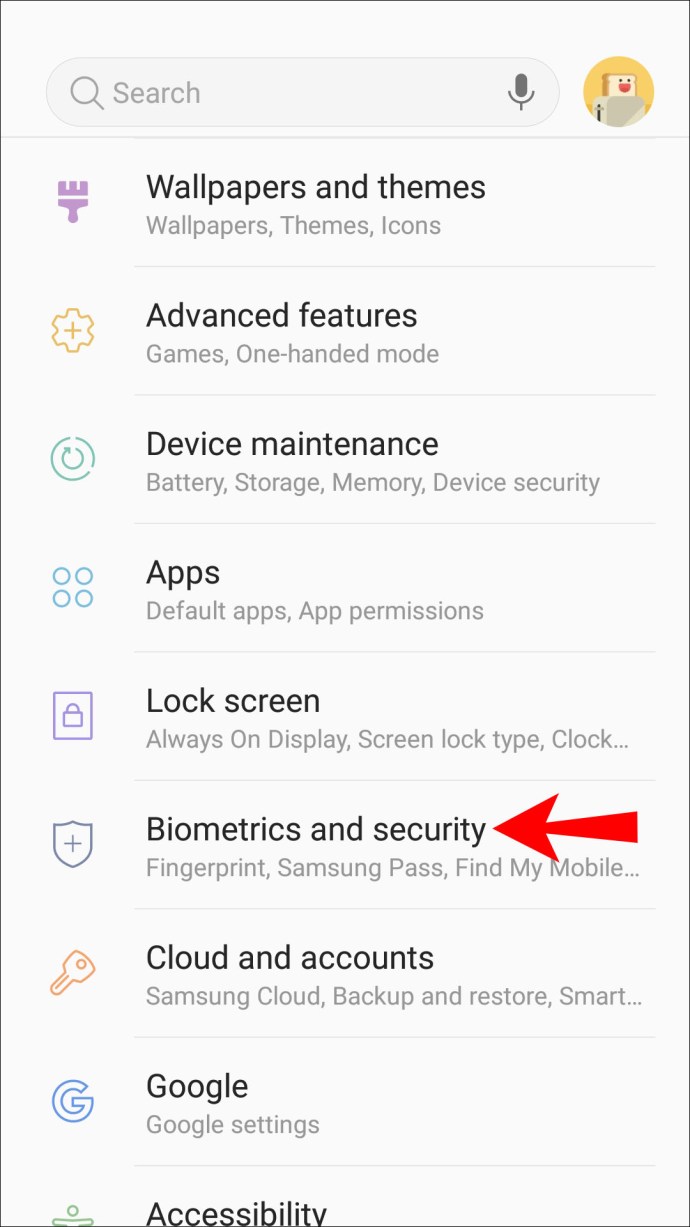Open the account profile avatar
Screen dimensions: 690x1227
point(619,92)
